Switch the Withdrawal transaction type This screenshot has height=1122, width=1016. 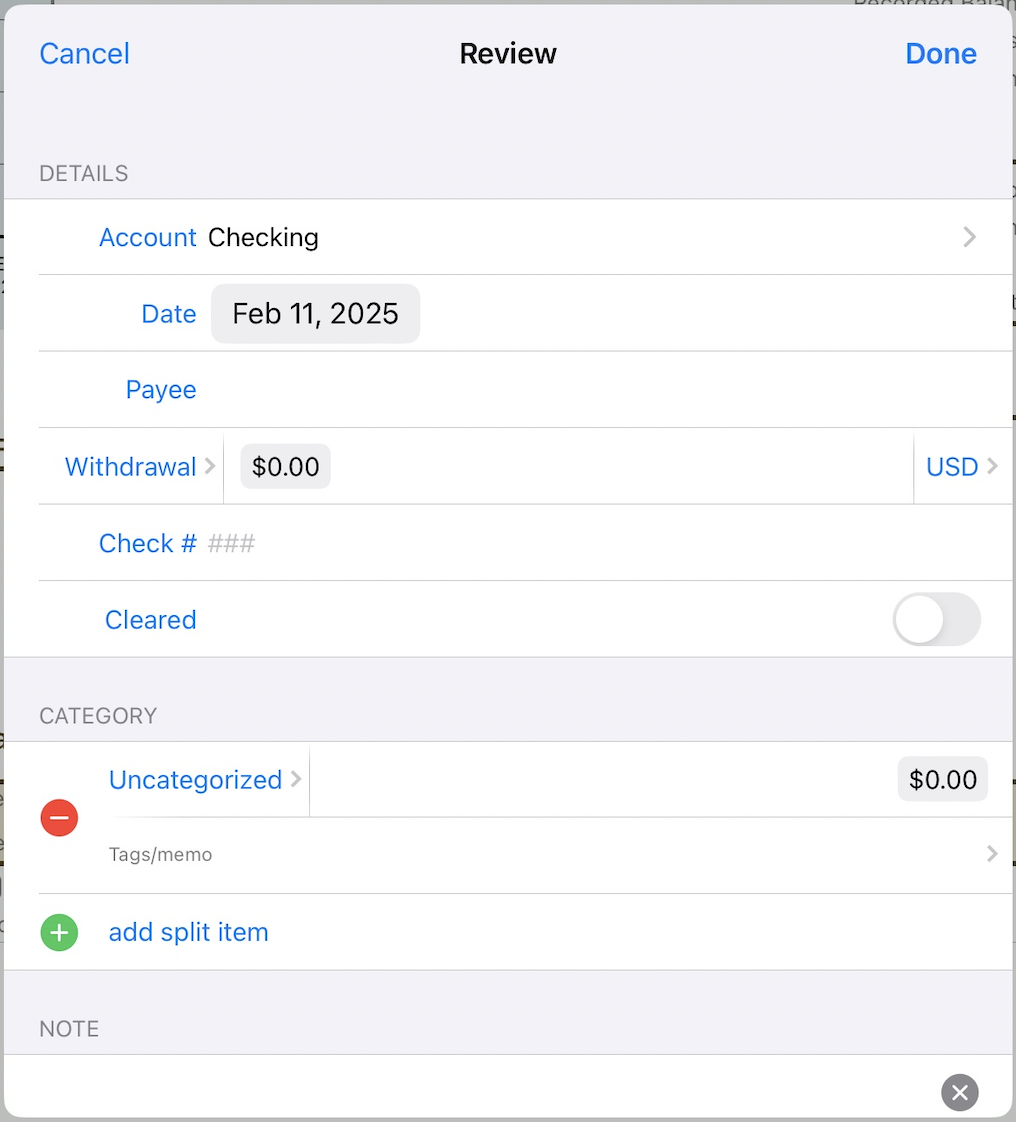[x=139, y=467]
